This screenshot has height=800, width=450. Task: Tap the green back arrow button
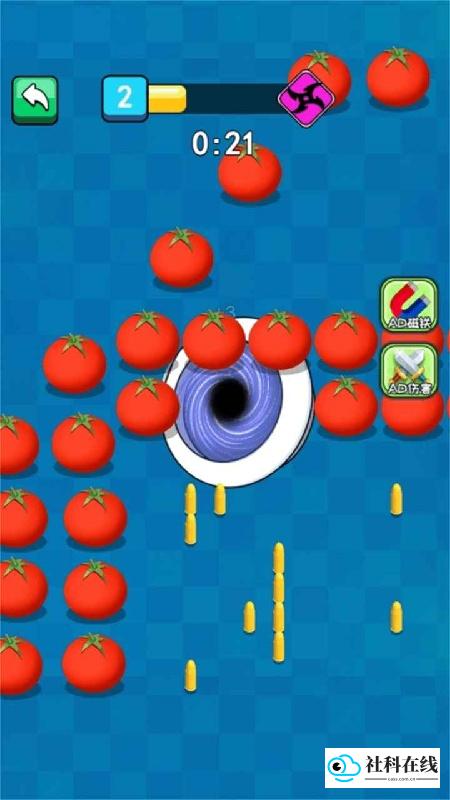(x=35, y=100)
